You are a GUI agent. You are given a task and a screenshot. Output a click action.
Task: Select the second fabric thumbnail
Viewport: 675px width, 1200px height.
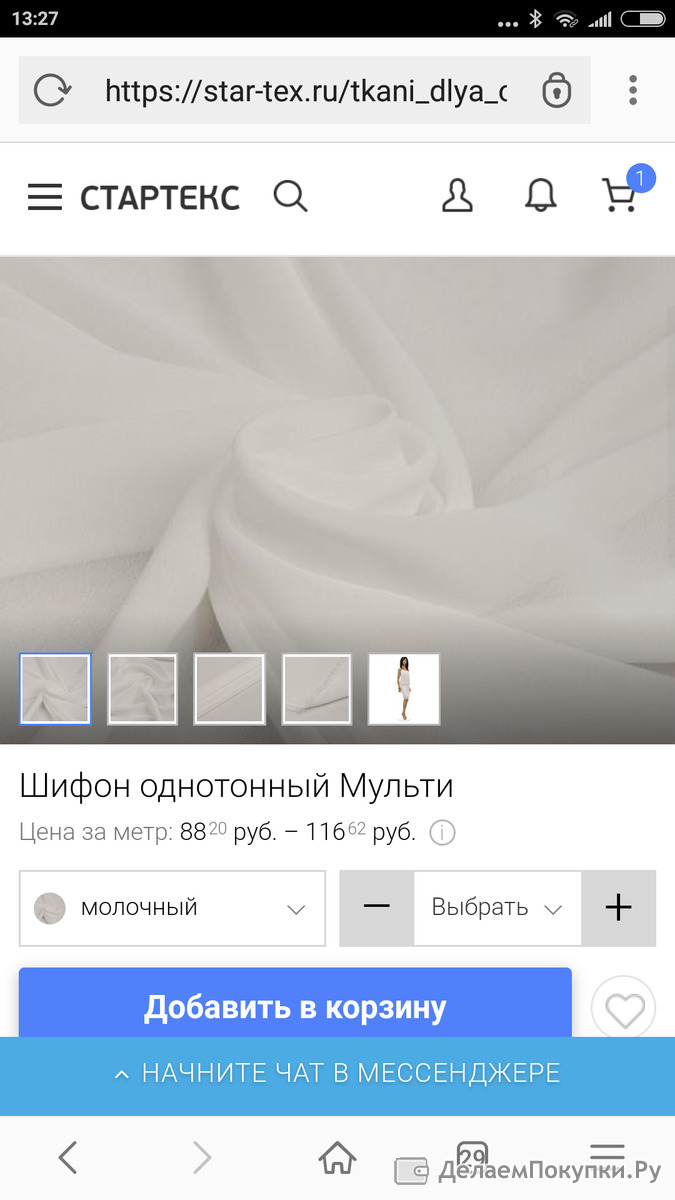click(x=142, y=689)
